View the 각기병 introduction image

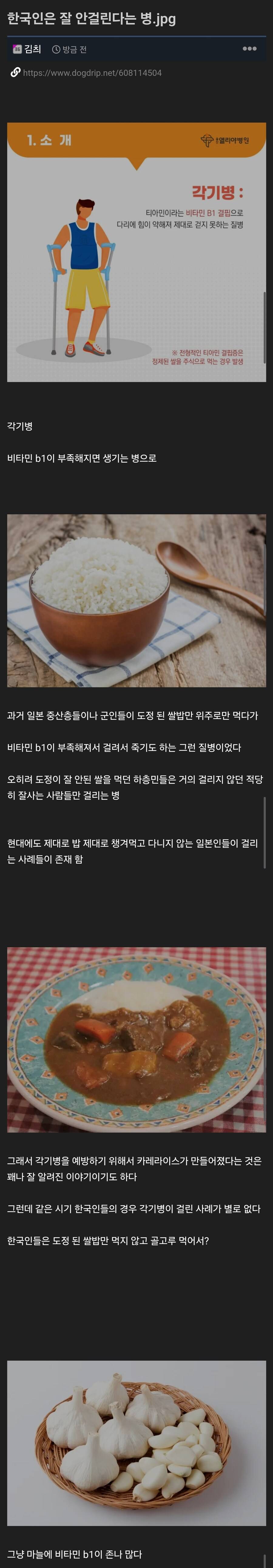136,252
